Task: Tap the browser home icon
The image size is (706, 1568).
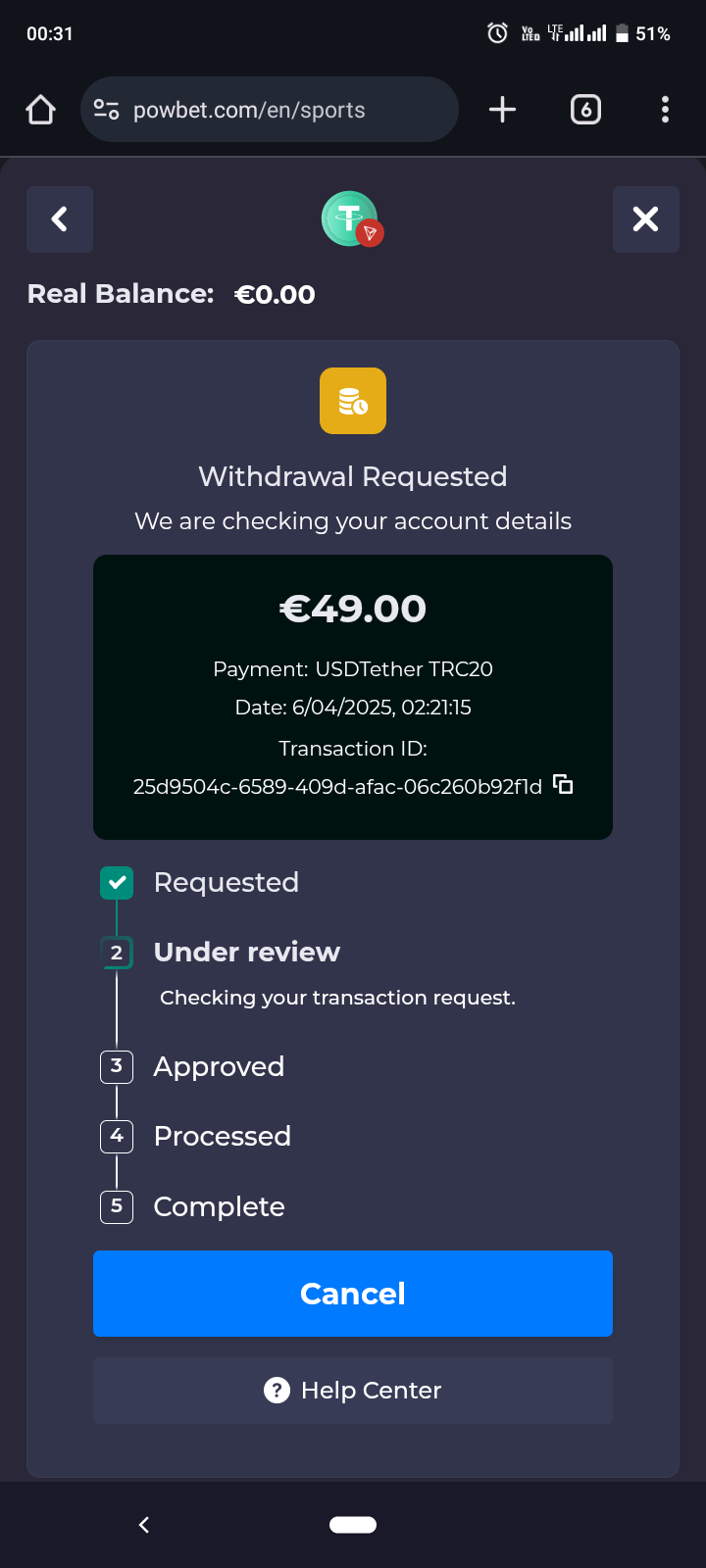Action: pyautogui.click(x=40, y=110)
